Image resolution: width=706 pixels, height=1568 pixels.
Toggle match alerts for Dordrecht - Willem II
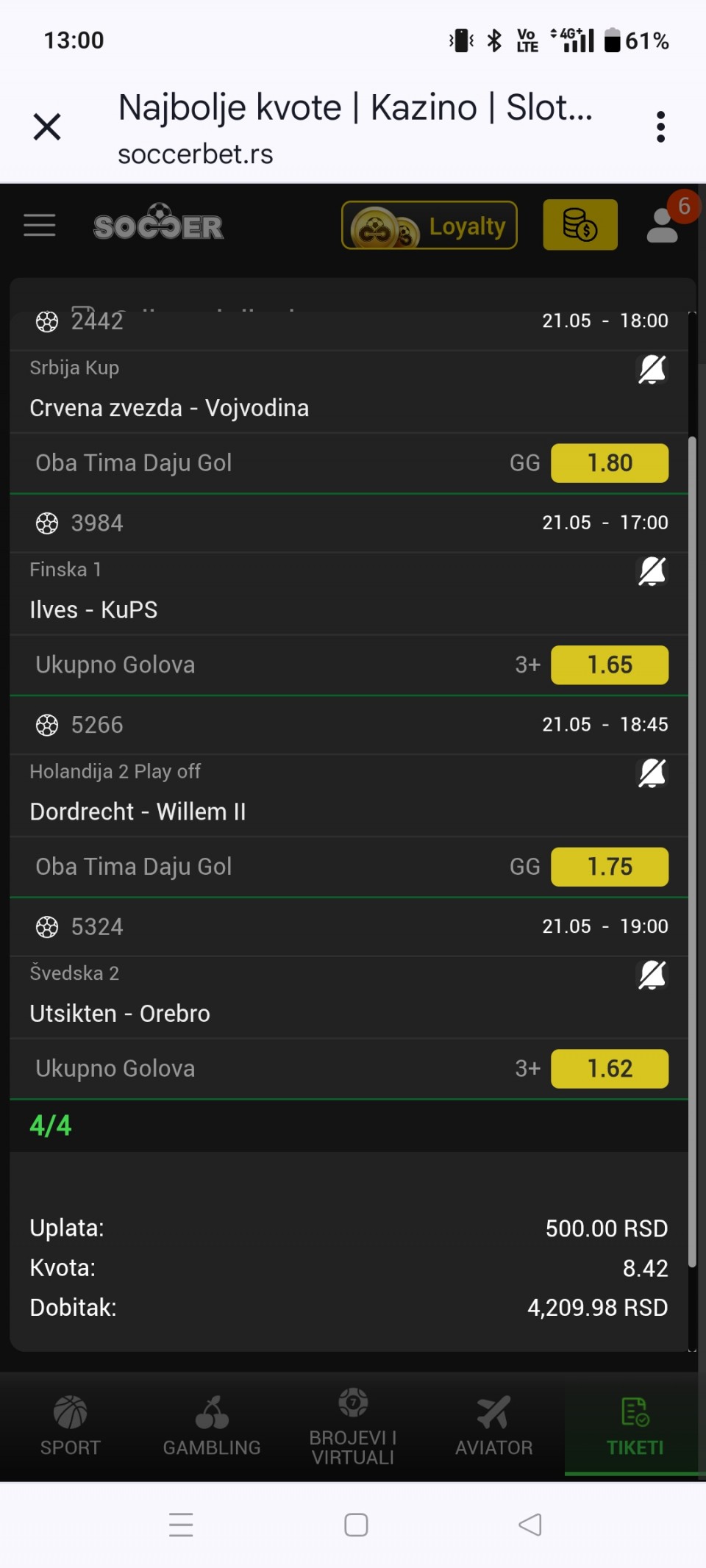pyautogui.click(x=652, y=773)
